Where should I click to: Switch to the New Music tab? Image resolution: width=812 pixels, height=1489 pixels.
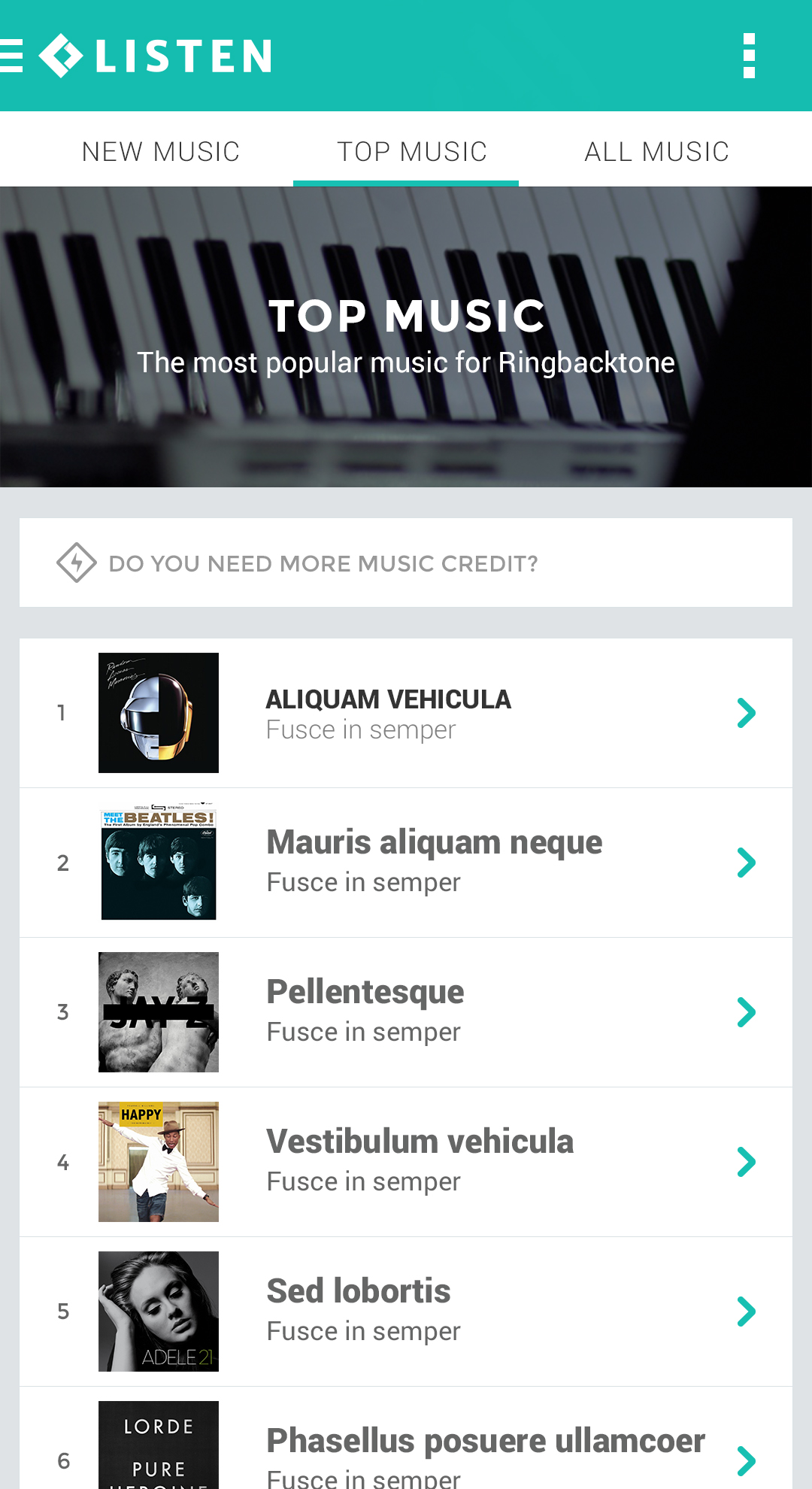(x=161, y=151)
